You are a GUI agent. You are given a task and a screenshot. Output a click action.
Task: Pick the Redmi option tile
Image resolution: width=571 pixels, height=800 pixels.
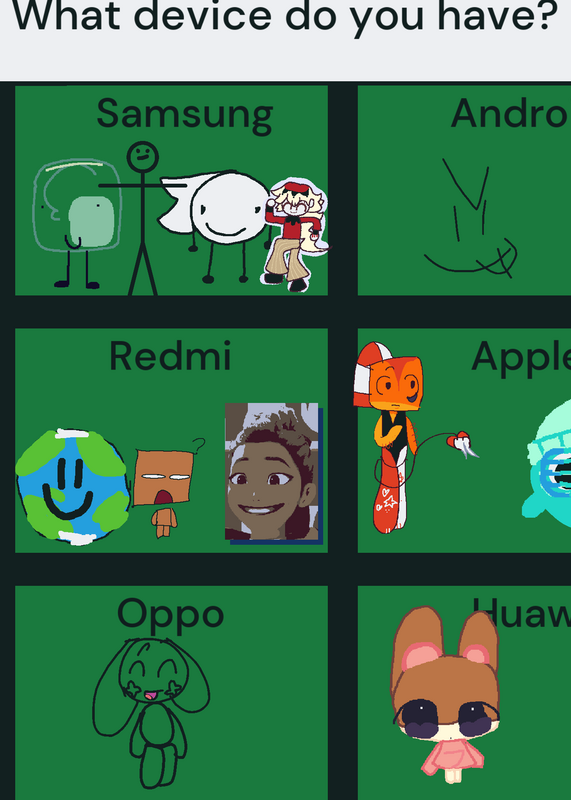(x=171, y=441)
